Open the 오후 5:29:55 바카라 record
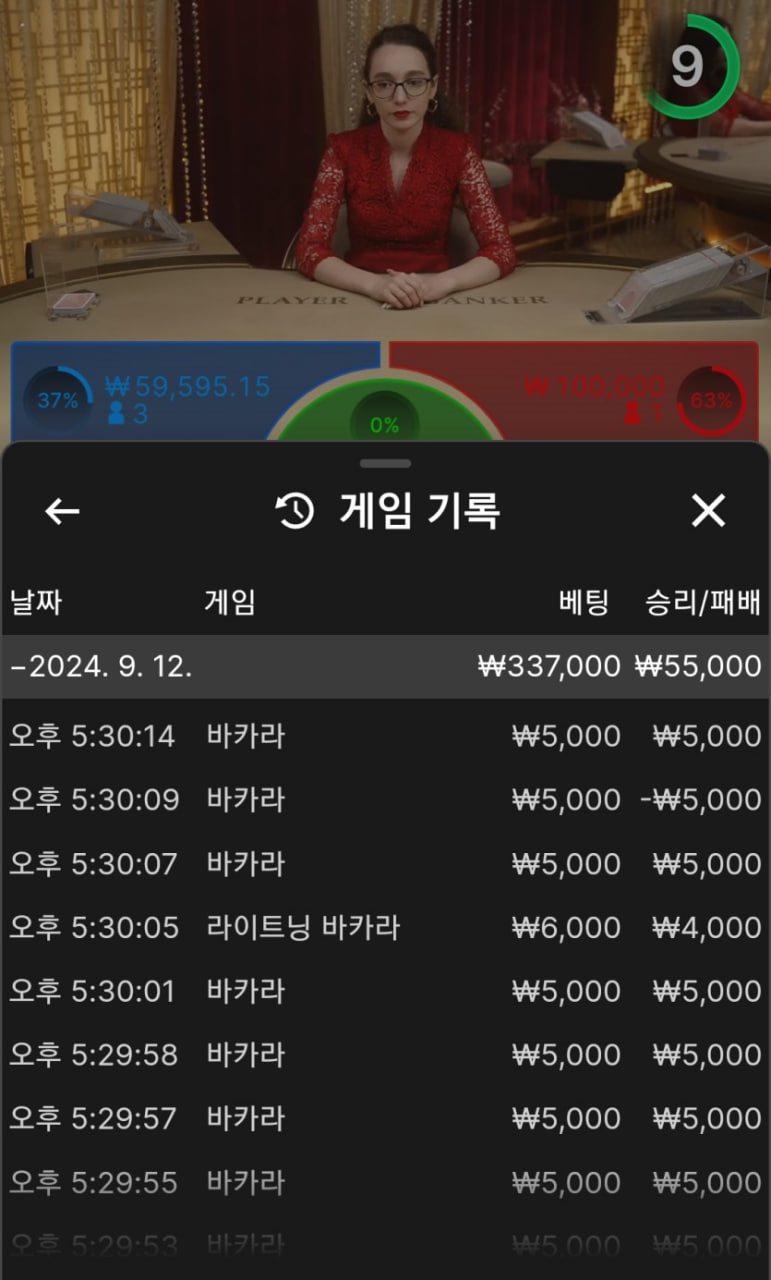This screenshot has width=771, height=1280. pyautogui.click(x=385, y=1183)
